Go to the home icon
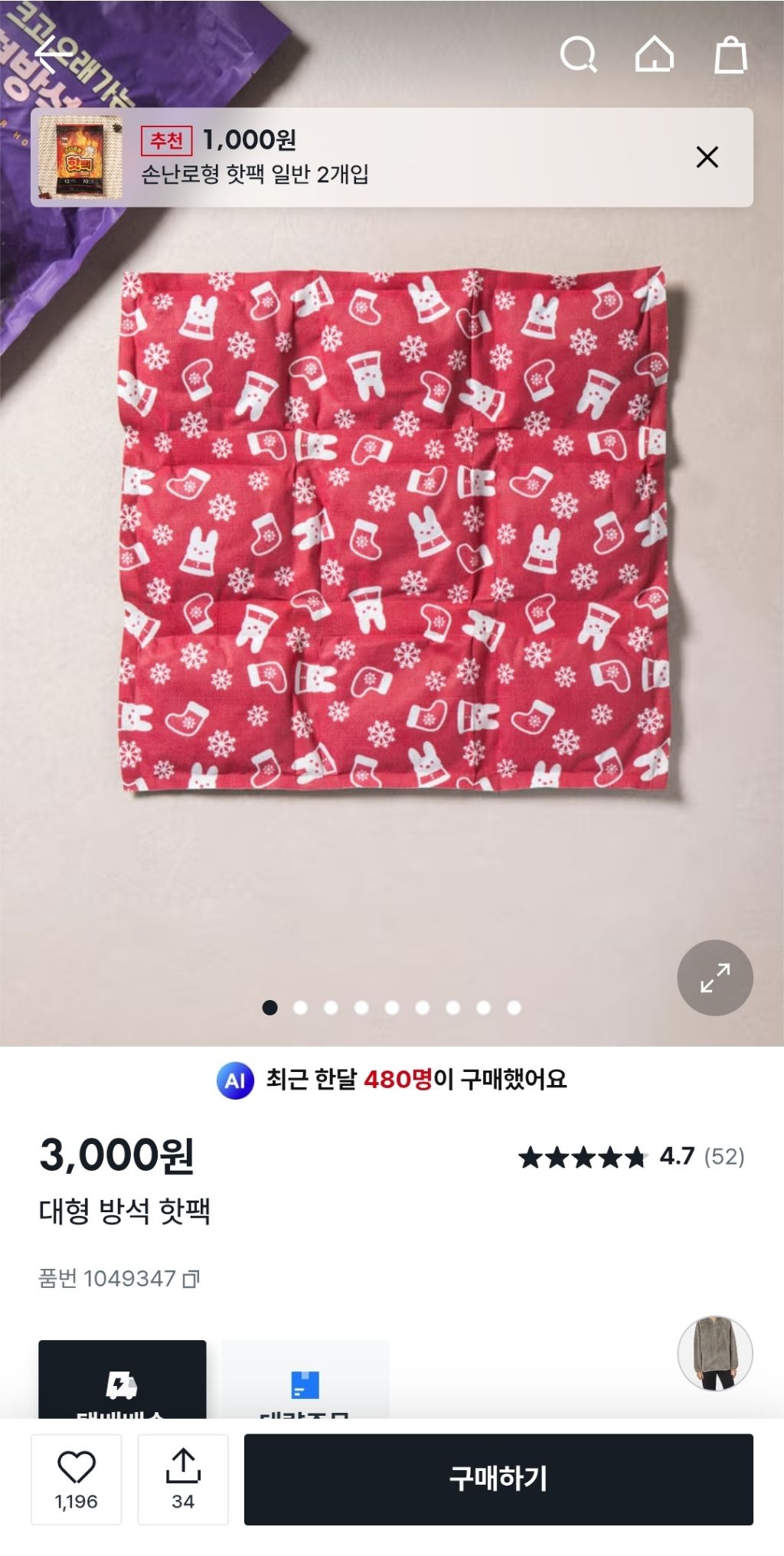 coord(655,54)
